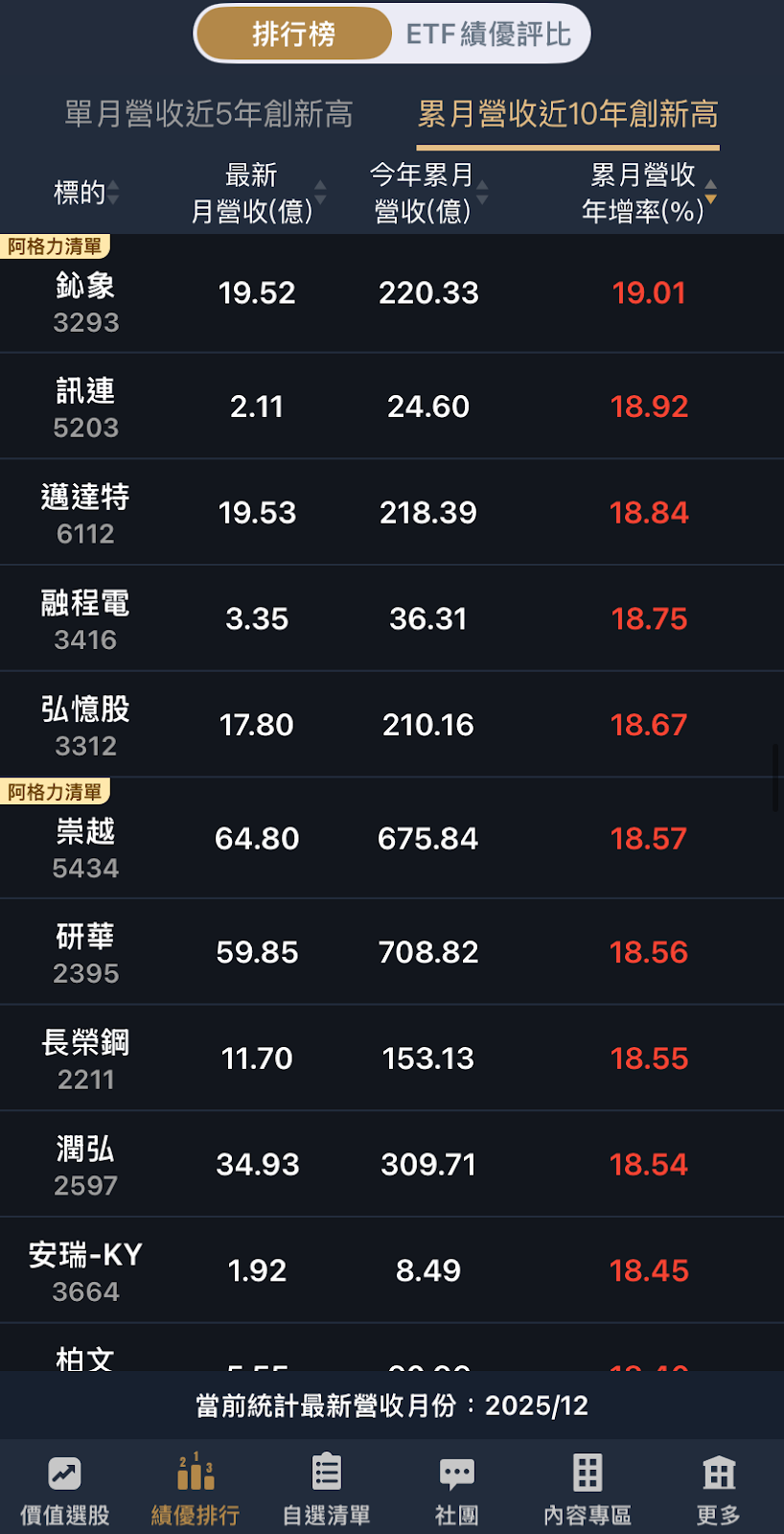Open 更多 tab
Screen dimensions: 784x1534
click(718, 1489)
